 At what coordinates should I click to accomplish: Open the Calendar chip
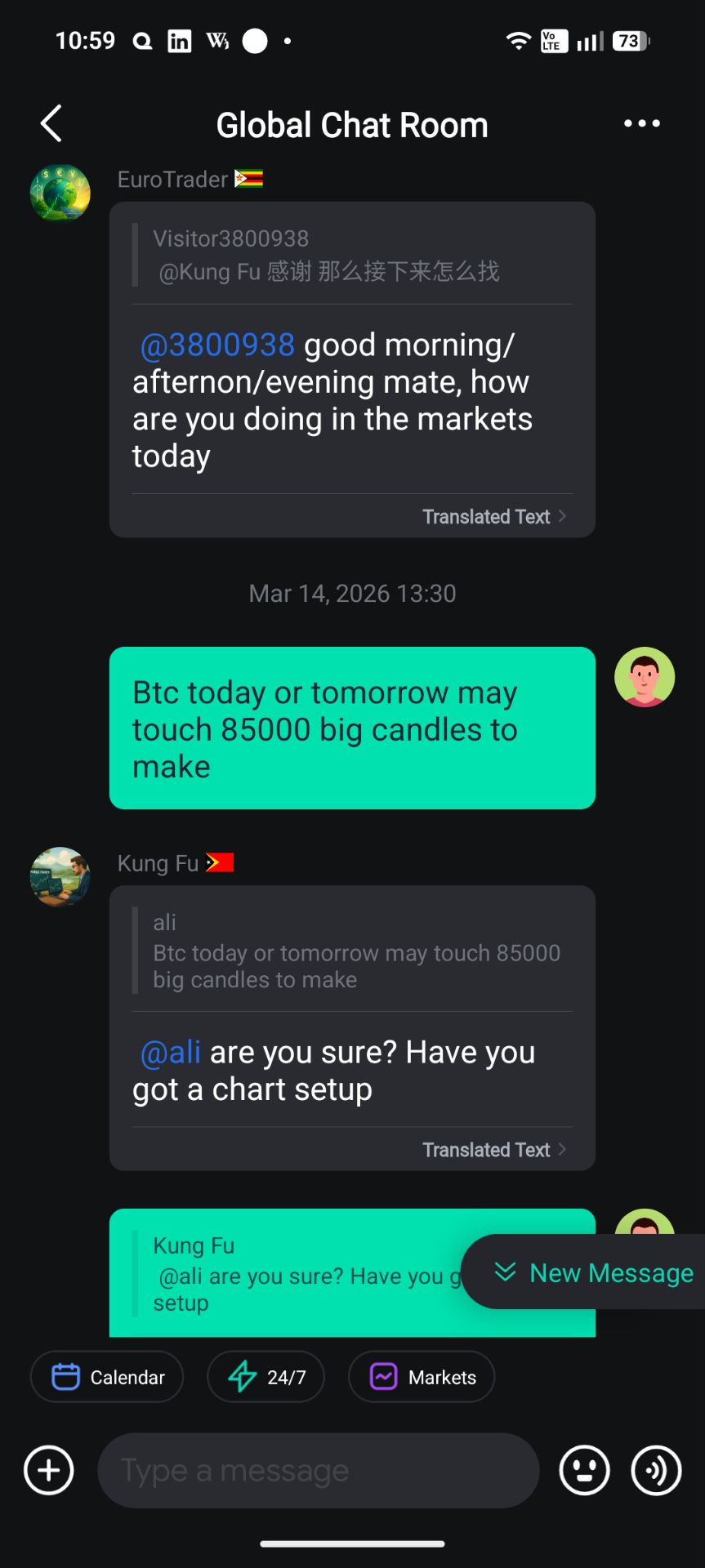tap(107, 1377)
